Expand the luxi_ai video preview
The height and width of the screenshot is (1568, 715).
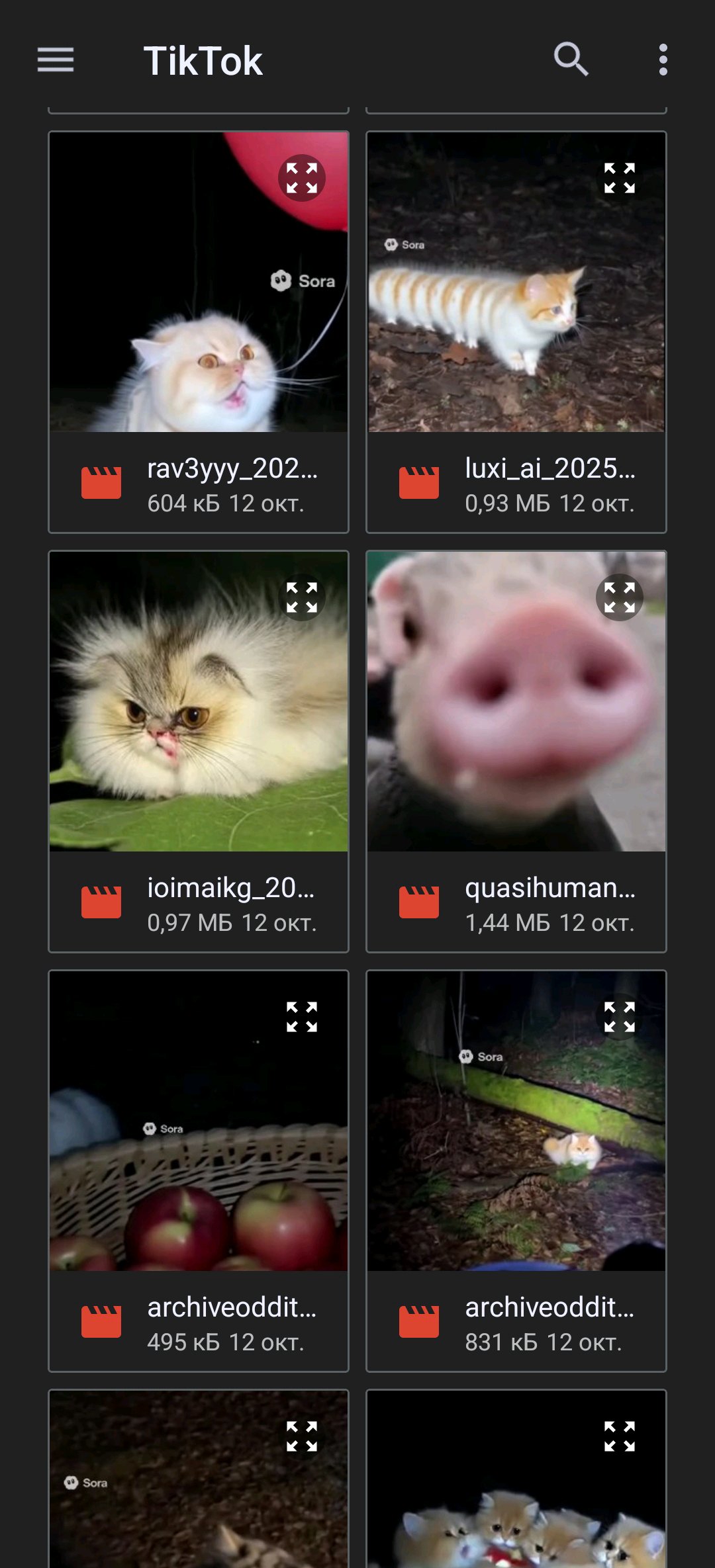pyautogui.click(x=620, y=178)
